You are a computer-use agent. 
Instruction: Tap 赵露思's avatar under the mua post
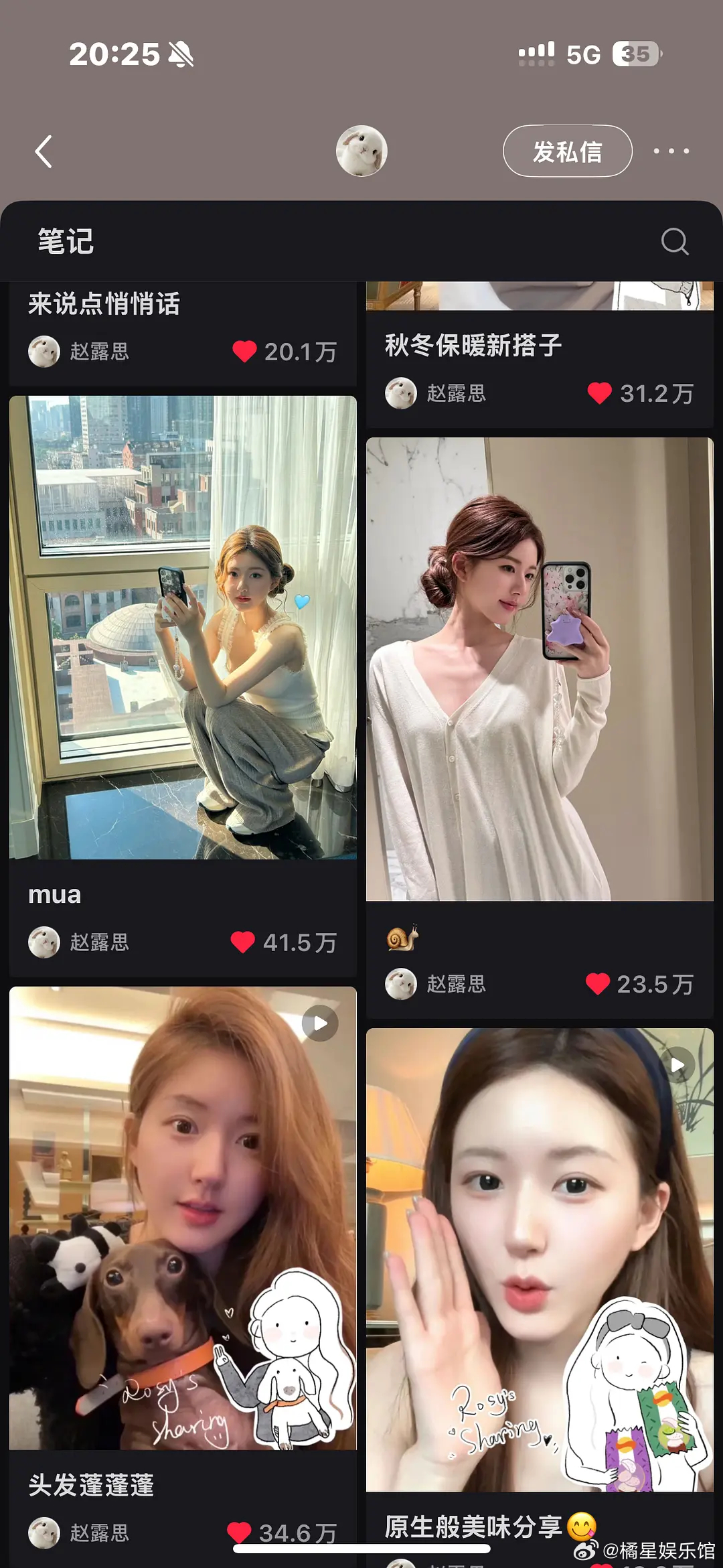44,942
